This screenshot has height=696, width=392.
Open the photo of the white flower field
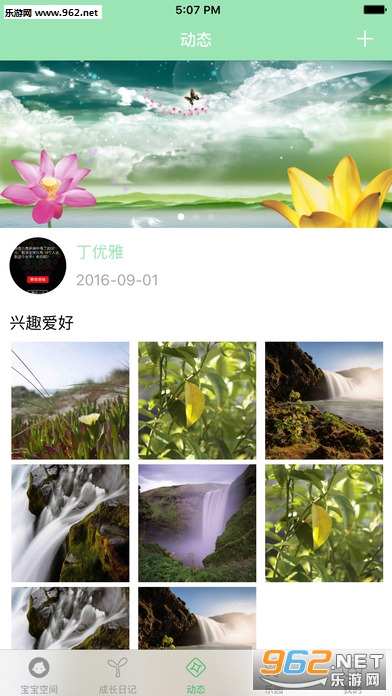coord(70,400)
